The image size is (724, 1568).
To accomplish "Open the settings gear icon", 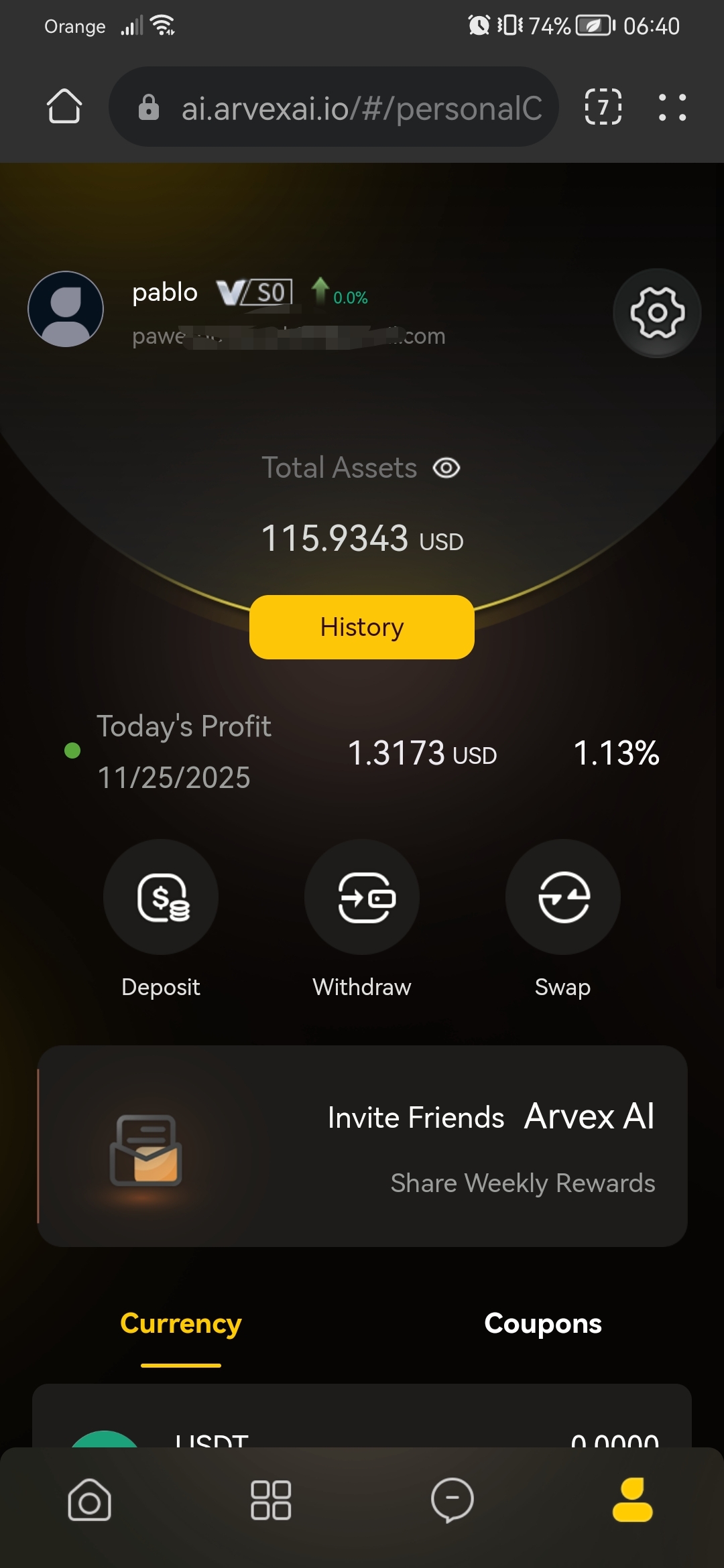I will tap(657, 312).
